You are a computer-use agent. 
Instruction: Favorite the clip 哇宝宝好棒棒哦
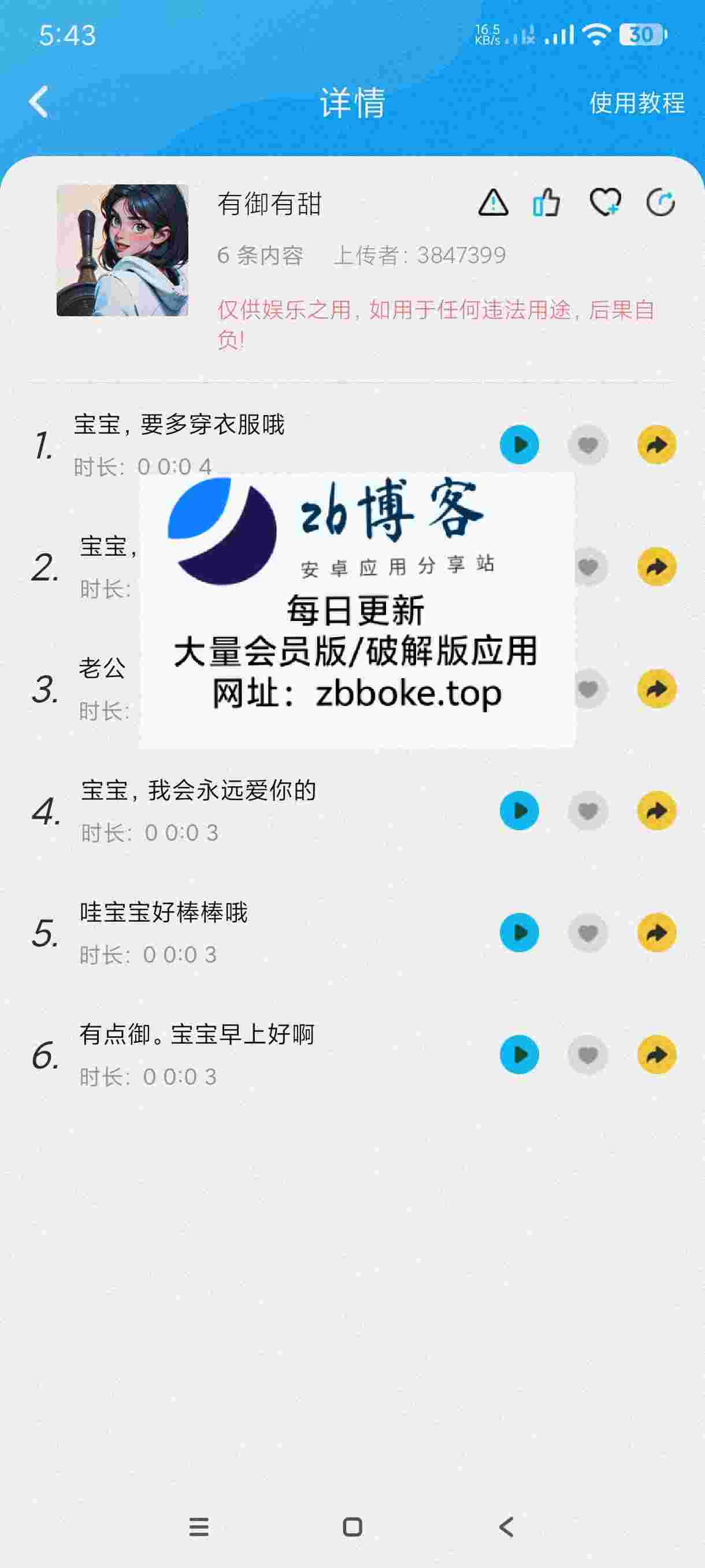click(x=588, y=933)
